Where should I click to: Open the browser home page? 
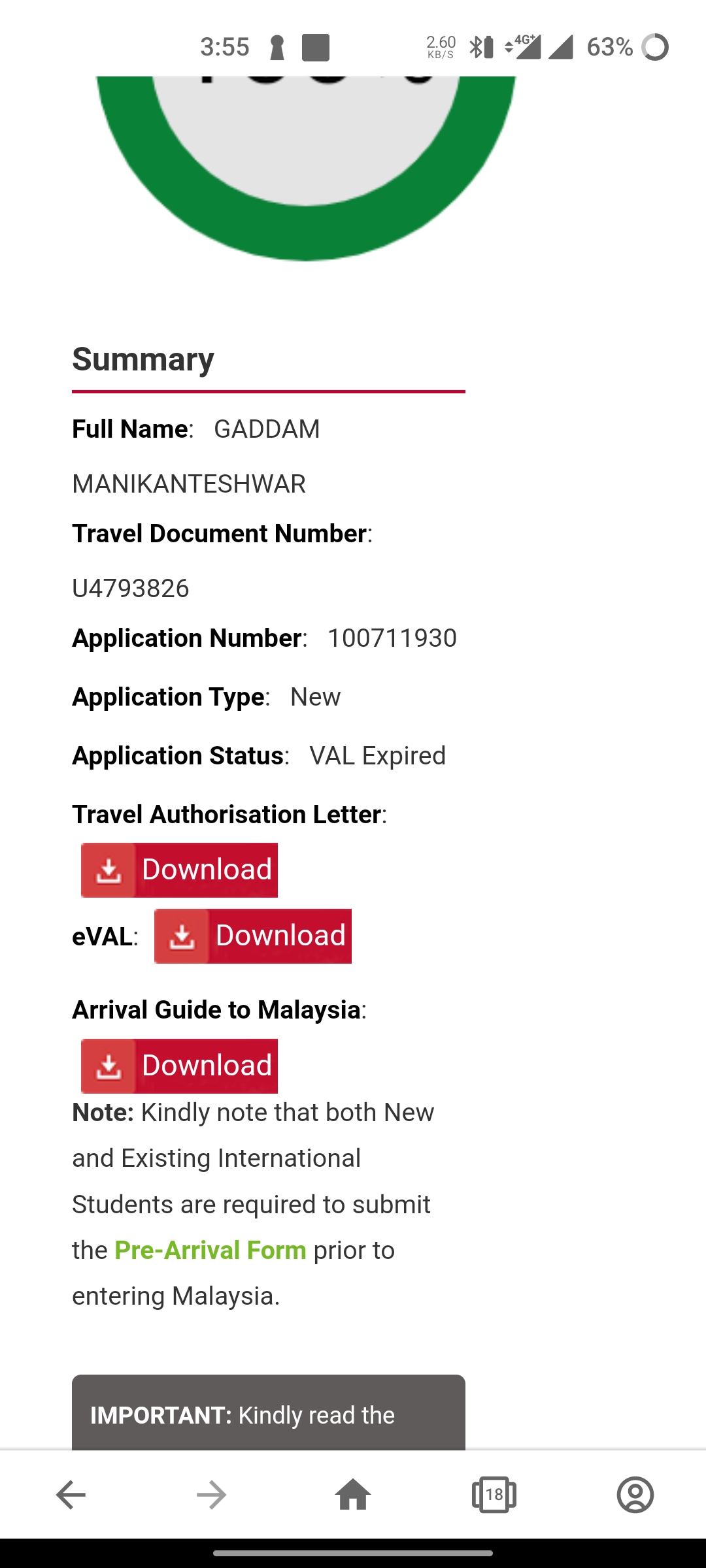[353, 1495]
